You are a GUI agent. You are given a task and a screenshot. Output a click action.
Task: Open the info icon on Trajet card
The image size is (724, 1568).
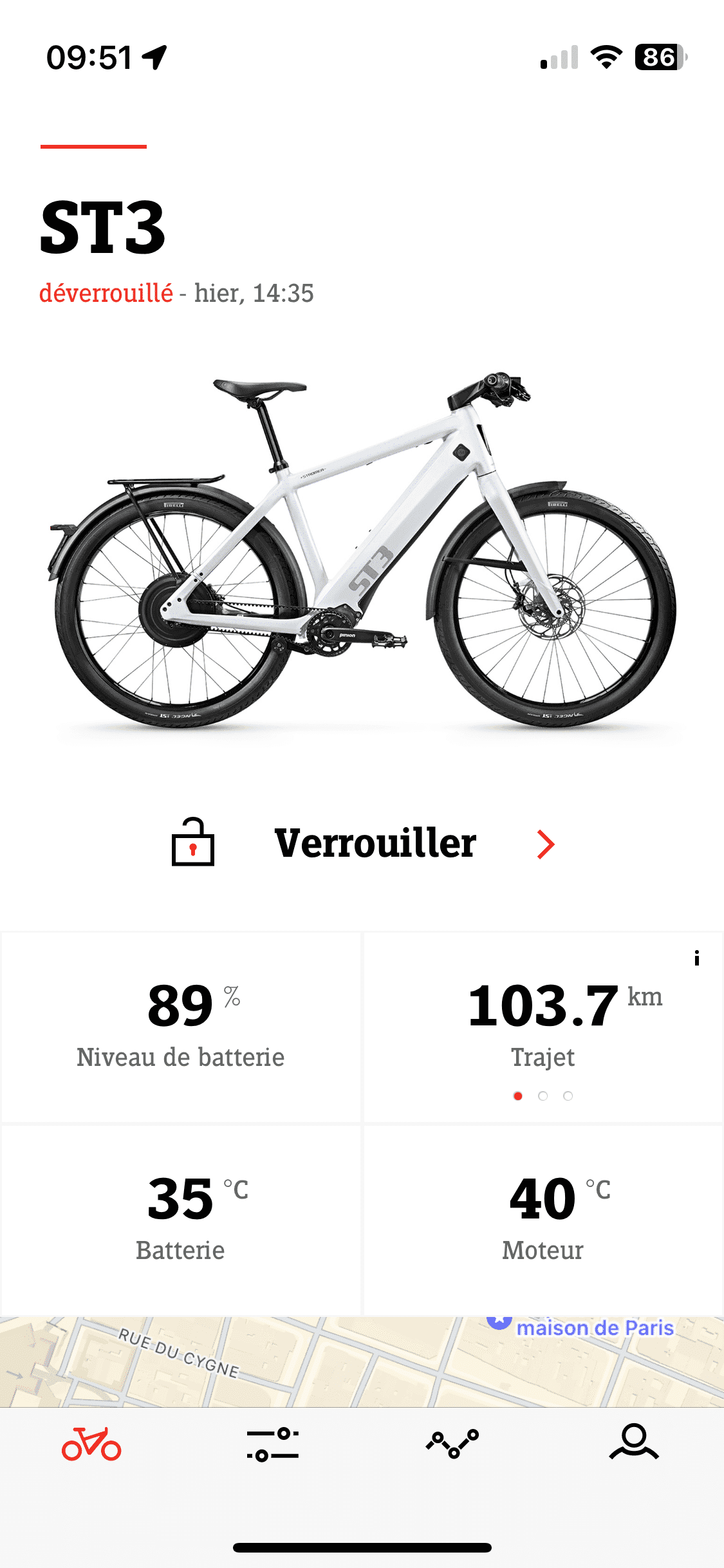pos(696,958)
